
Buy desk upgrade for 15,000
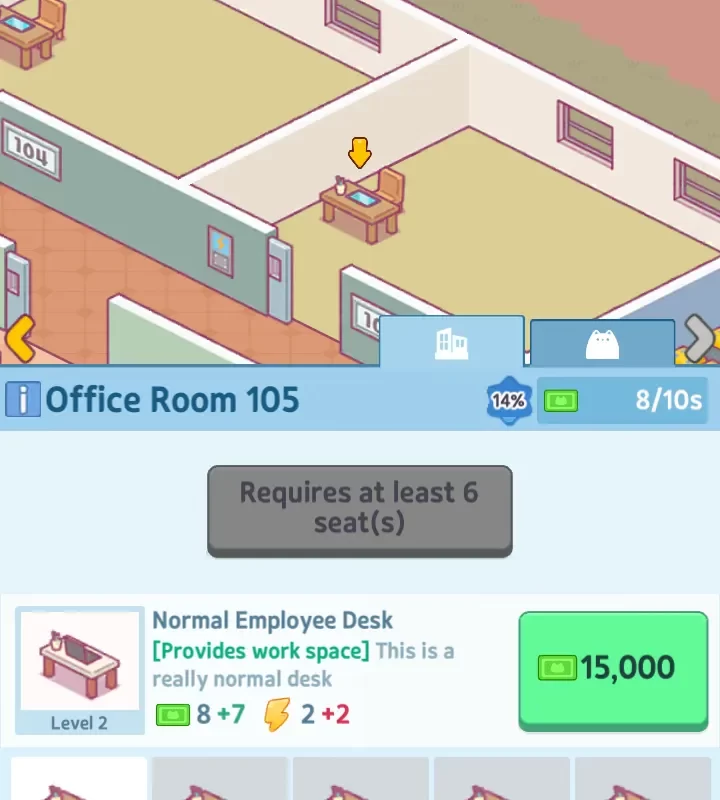[613, 668]
